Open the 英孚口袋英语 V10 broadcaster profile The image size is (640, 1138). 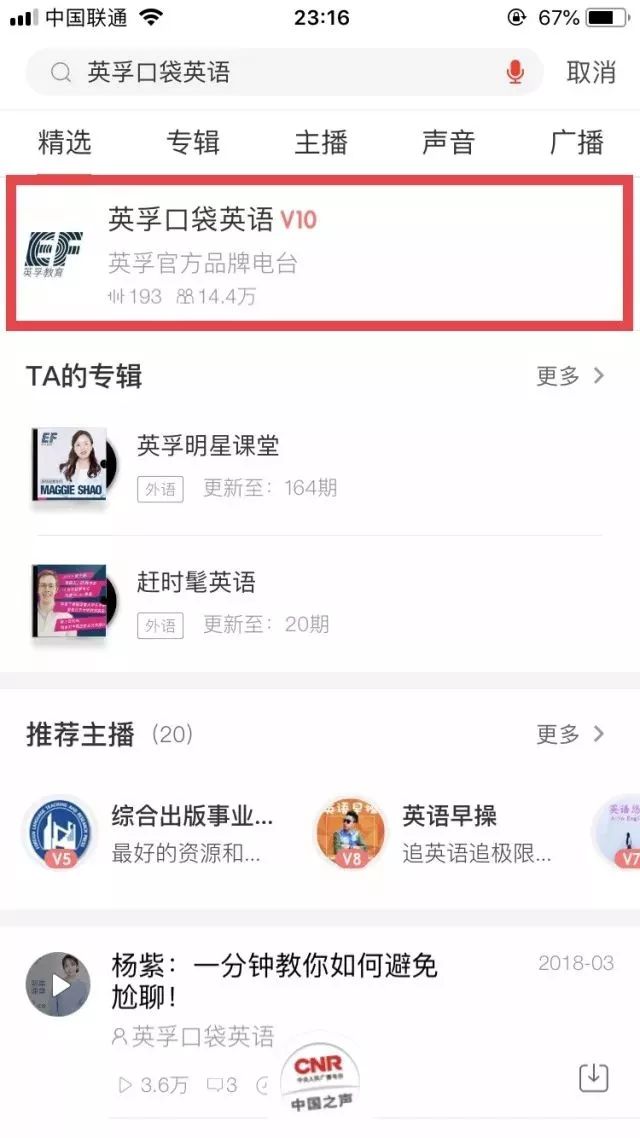[x=320, y=253]
